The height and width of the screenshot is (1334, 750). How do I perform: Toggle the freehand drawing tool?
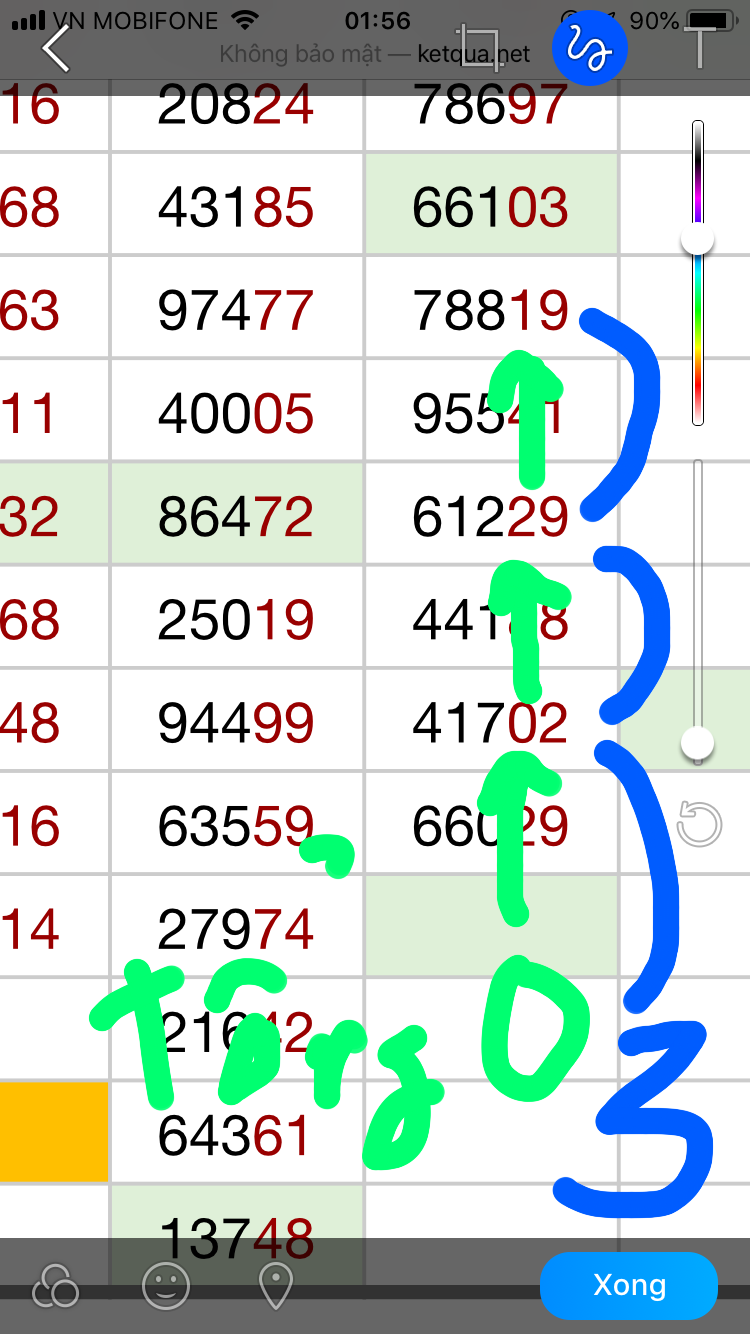(x=589, y=48)
